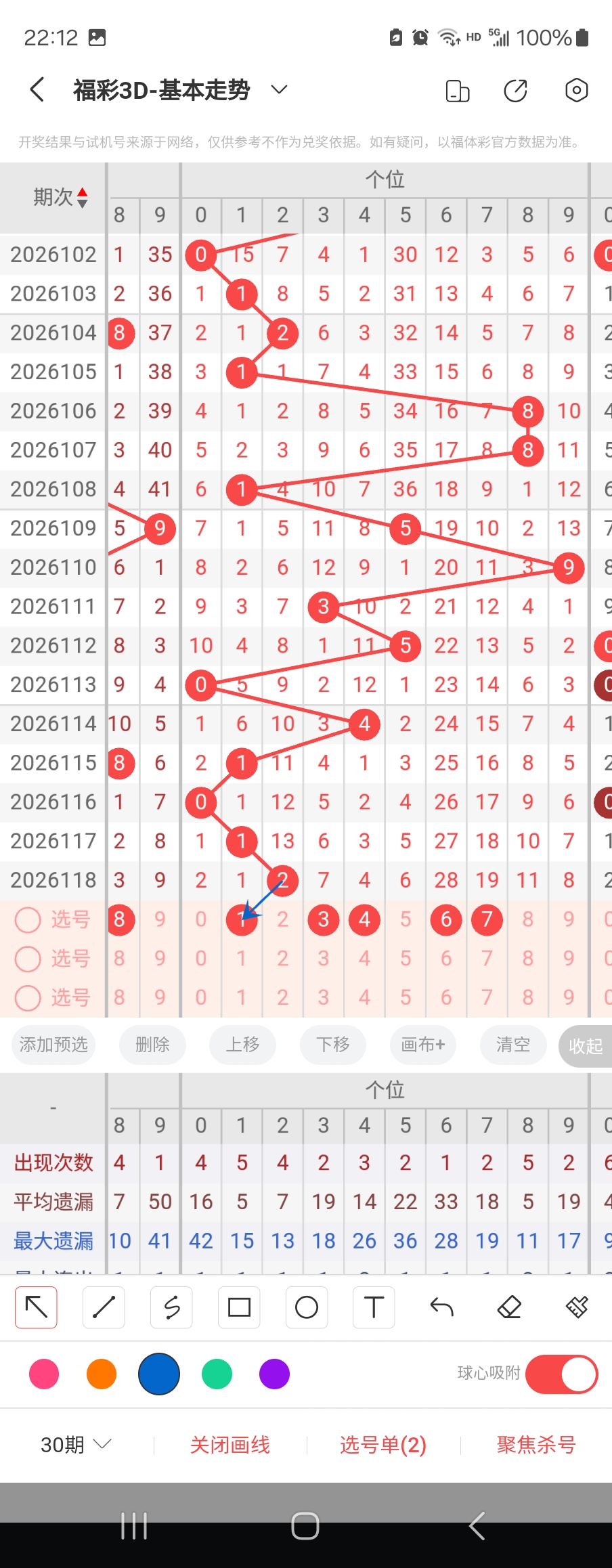Tap the 添加预选 button

(53, 1045)
